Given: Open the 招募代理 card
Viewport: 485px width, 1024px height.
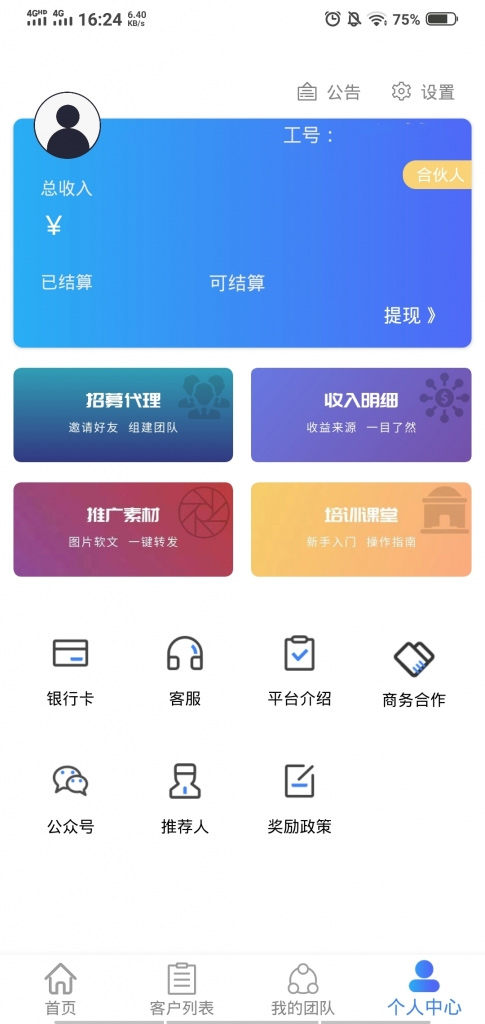Looking at the screenshot, I should pyautogui.click(x=123, y=415).
